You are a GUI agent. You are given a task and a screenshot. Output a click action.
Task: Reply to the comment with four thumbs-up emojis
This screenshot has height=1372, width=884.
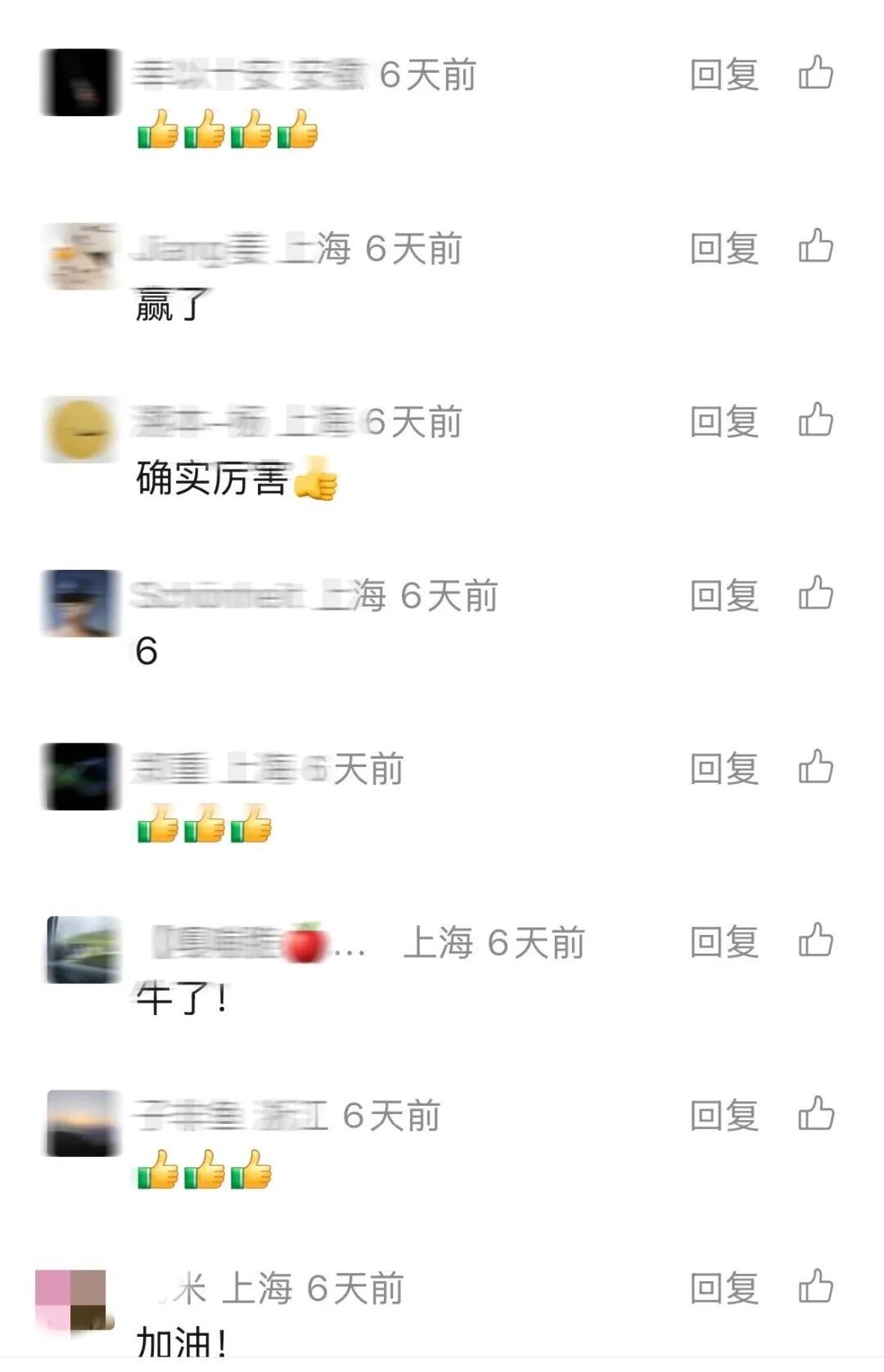[724, 74]
